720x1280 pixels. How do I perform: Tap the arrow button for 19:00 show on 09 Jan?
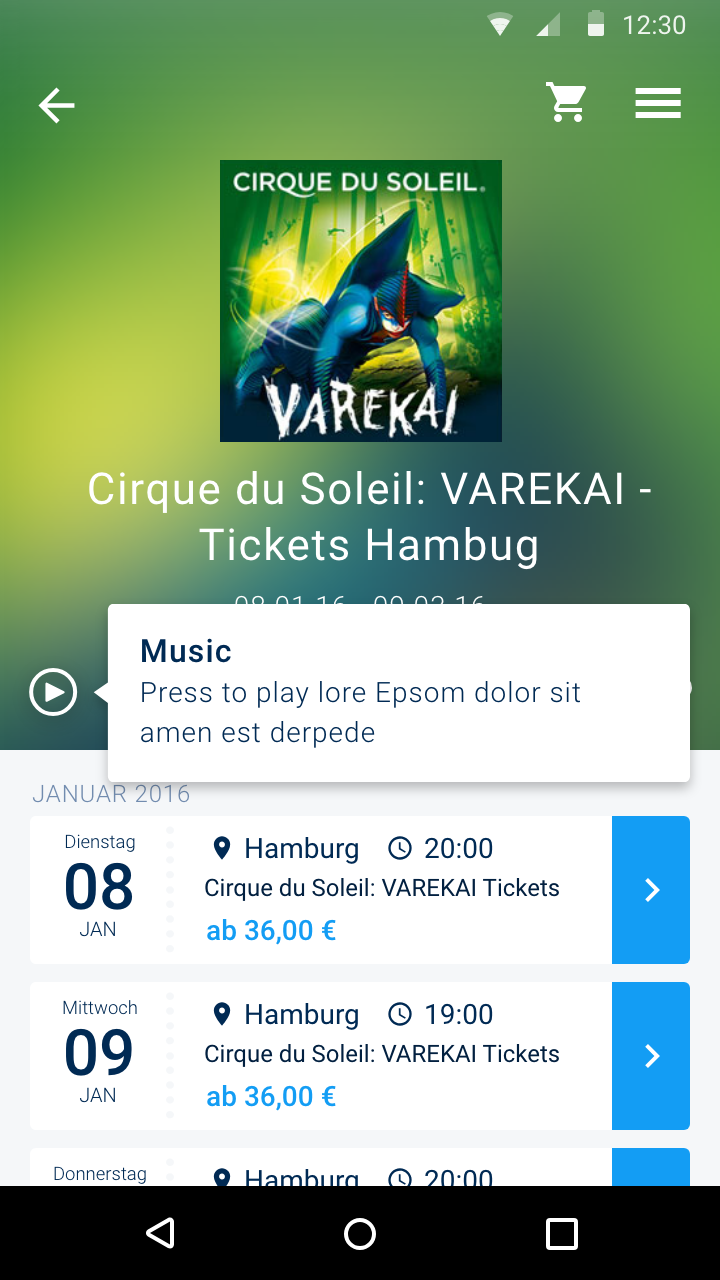[x=651, y=1056]
